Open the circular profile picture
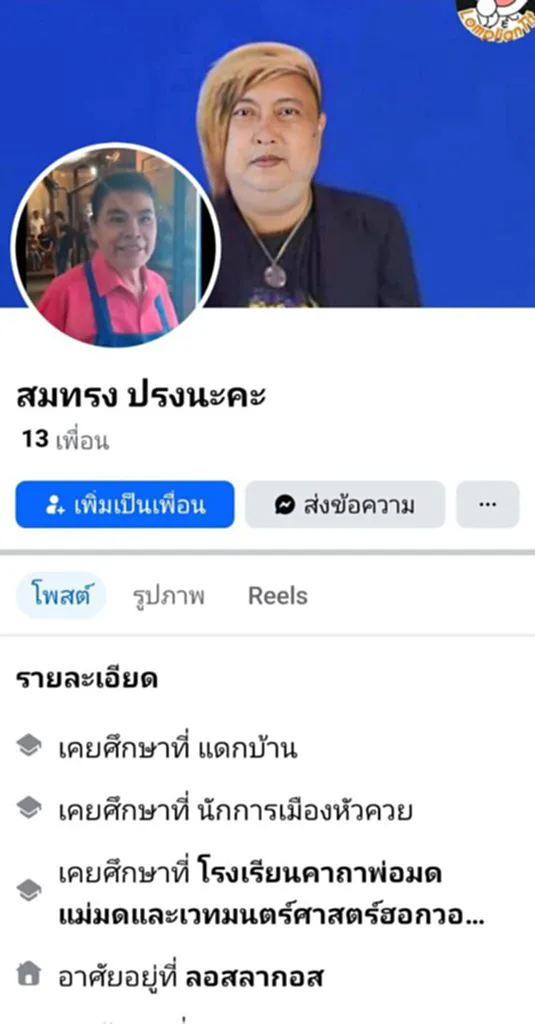The image size is (535, 1024). [x=116, y=245]
